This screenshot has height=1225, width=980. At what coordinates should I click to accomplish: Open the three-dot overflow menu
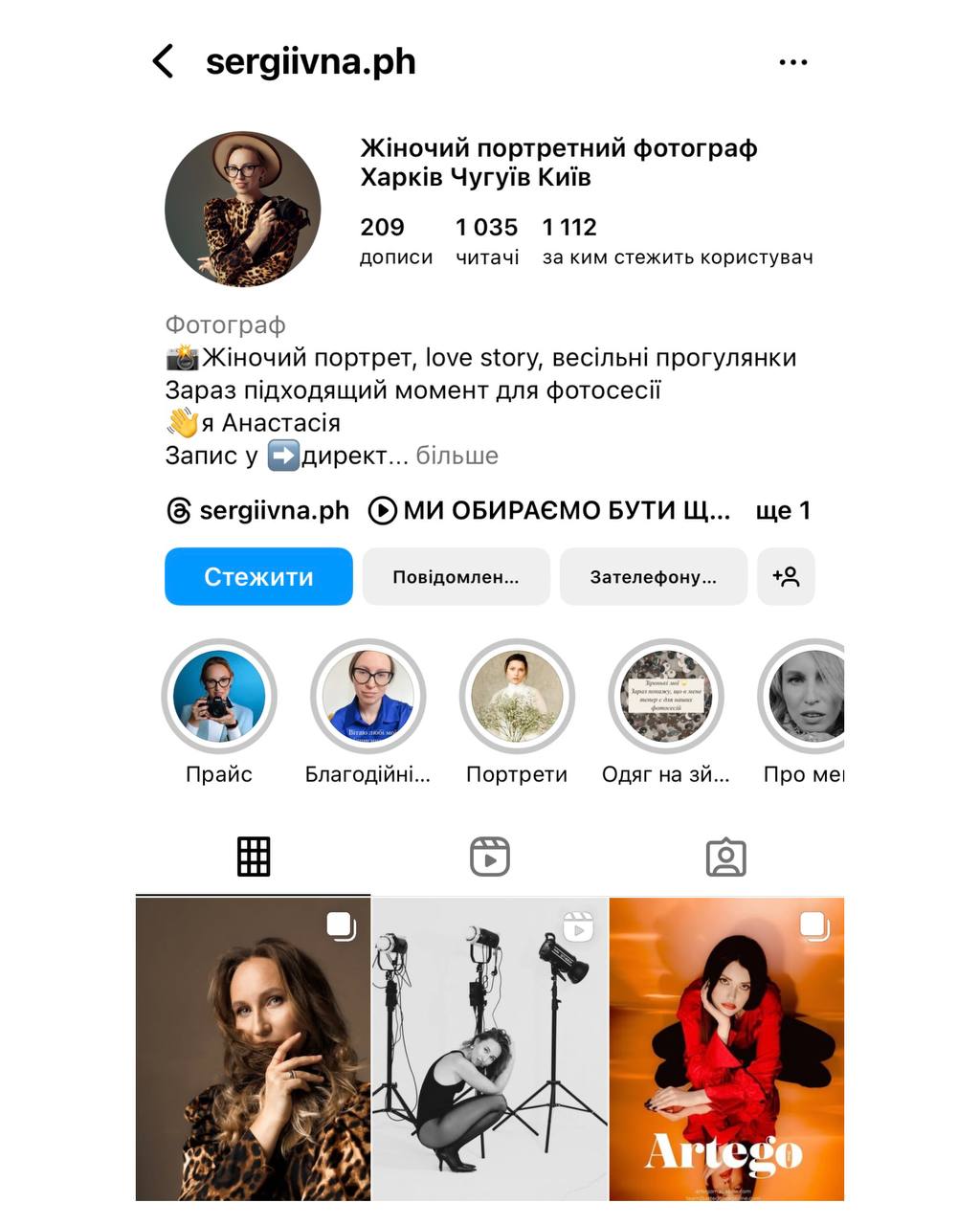(792, 62)
